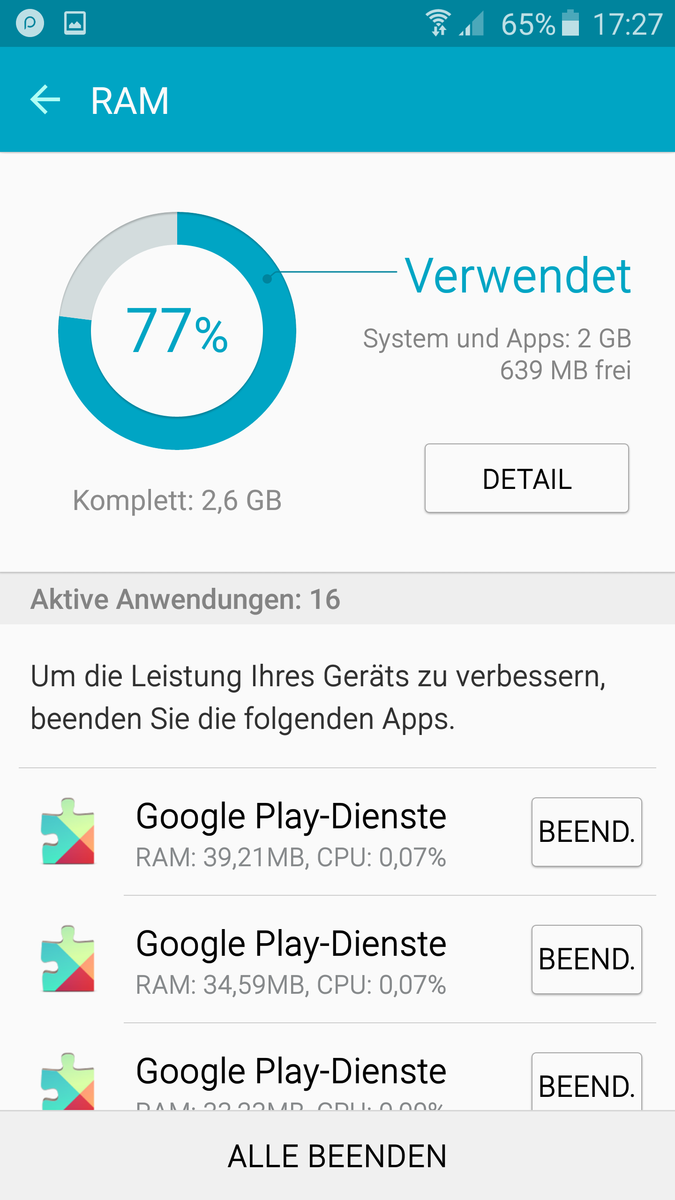End Google Play-Dienste using 34,59MB RAM
The image size is (675, 1200).
coord(586,959)
